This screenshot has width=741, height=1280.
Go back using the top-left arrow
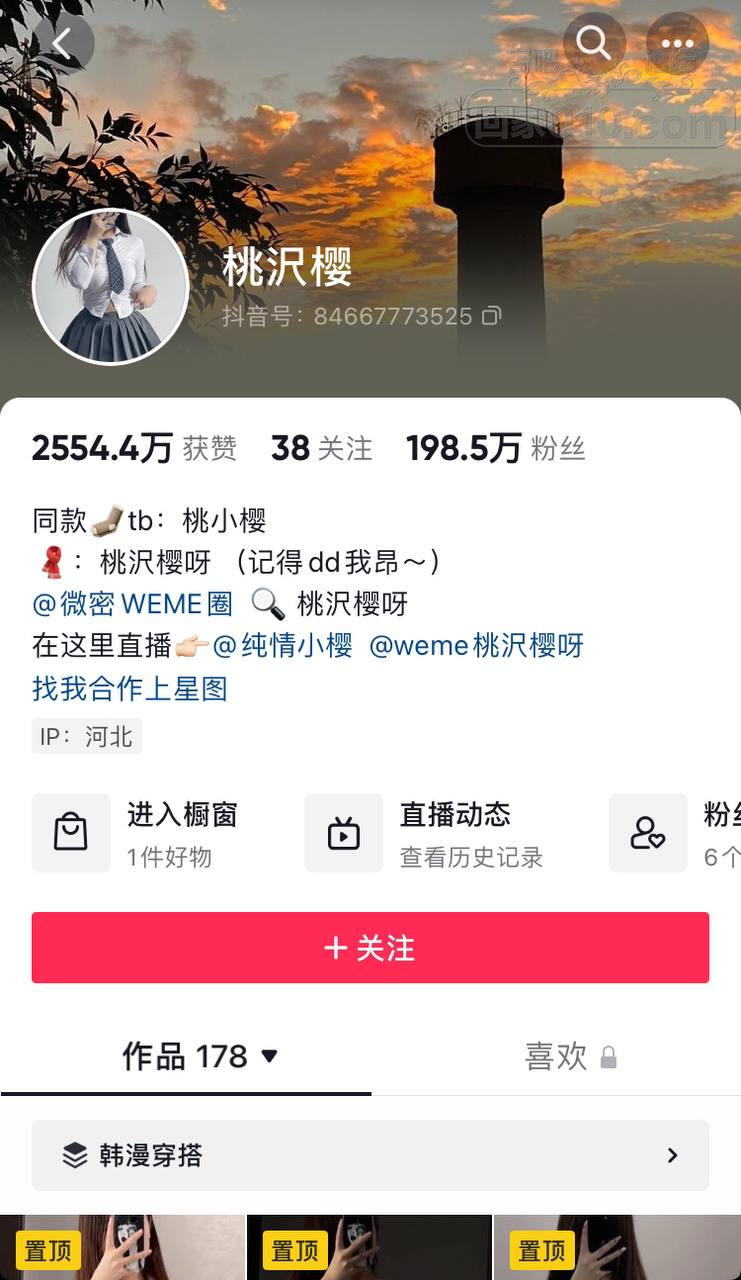tap(62, 43)
